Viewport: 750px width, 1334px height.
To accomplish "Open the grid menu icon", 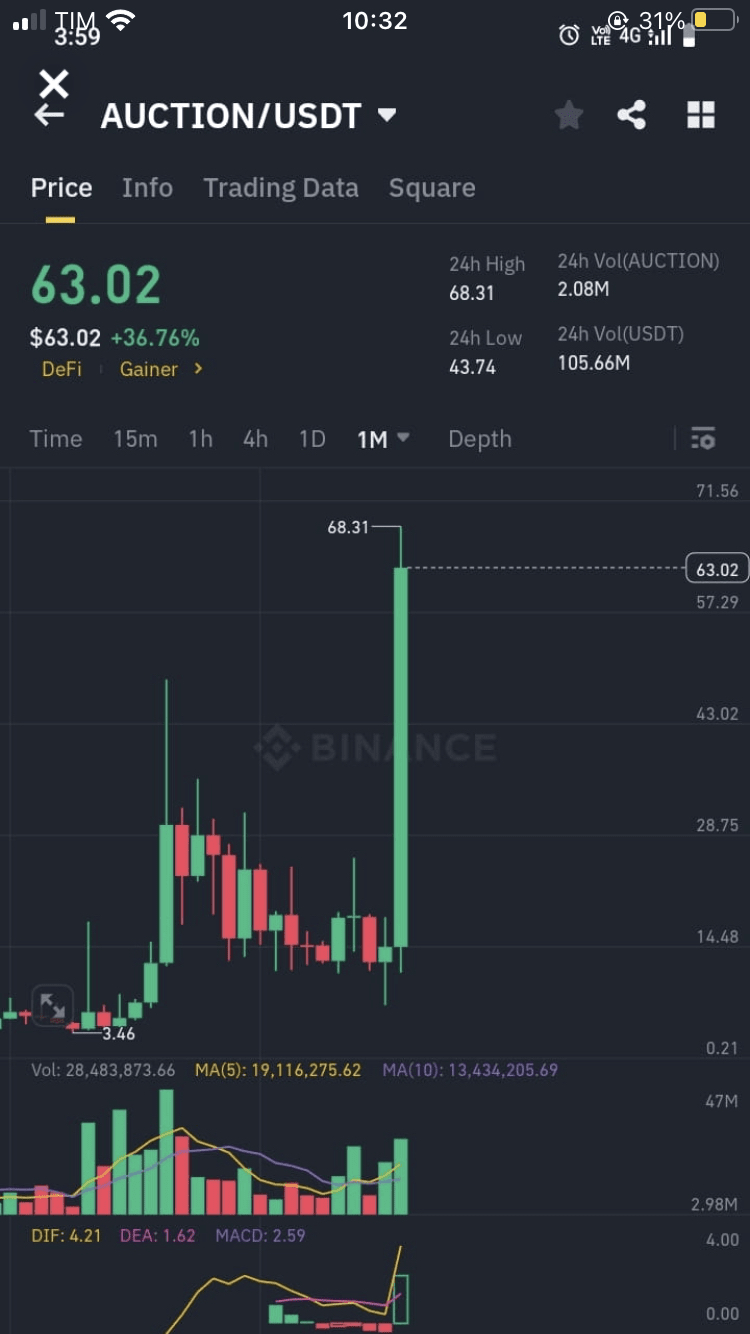I will (701, 116).
